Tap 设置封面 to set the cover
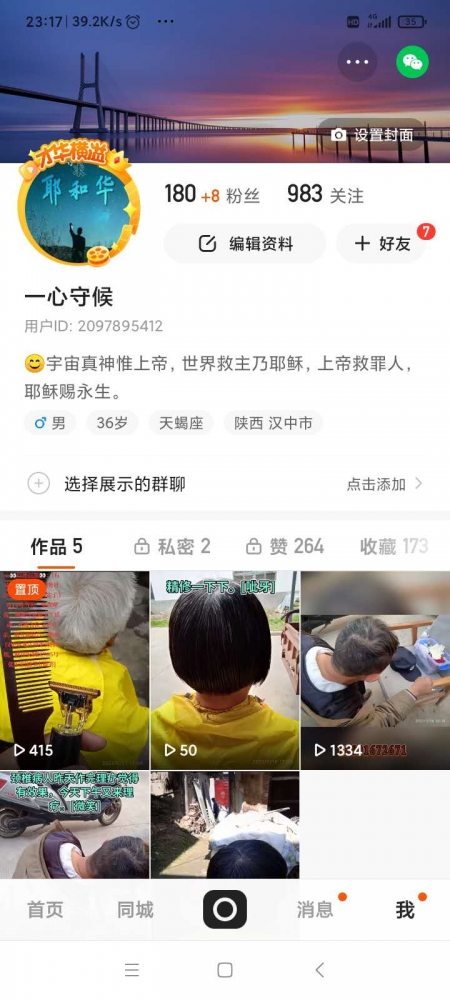Image resolution: width=450 pixels, height=1000 pixels. 372,135
